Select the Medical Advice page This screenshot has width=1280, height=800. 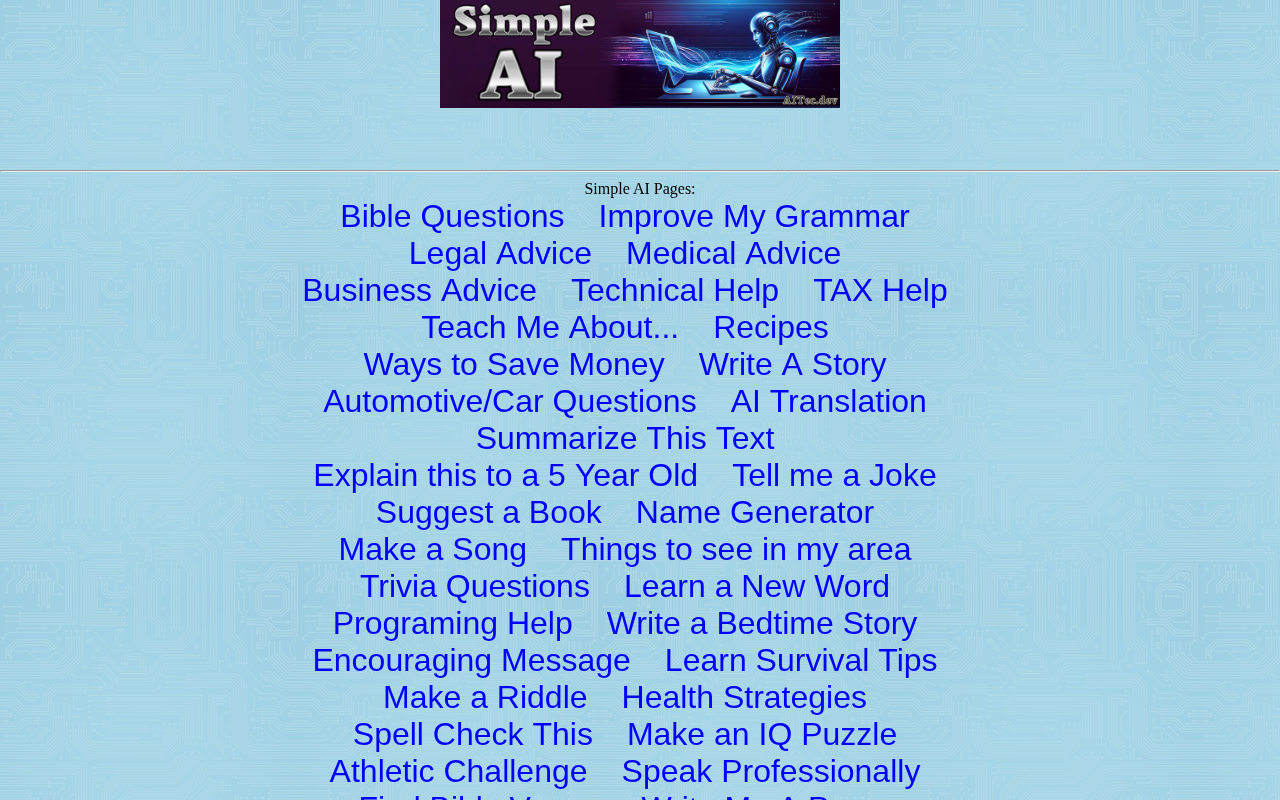(733, 254)
